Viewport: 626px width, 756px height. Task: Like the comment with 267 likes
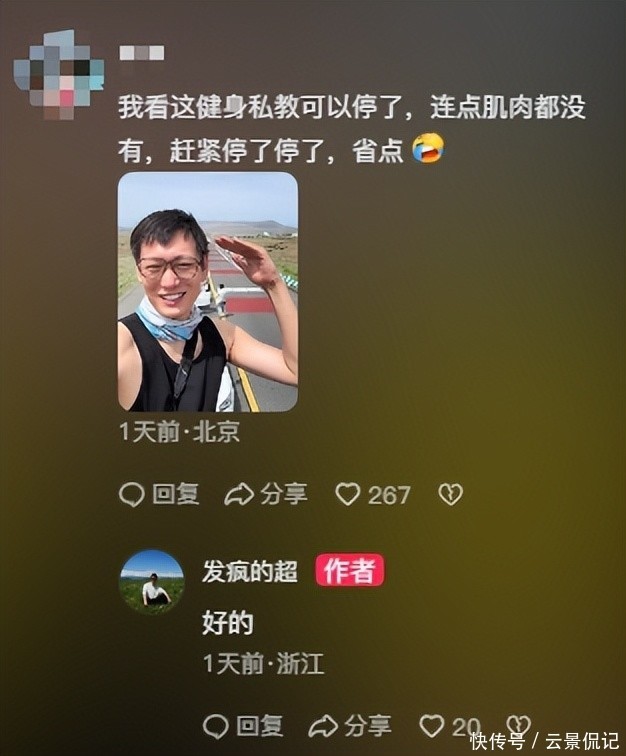348,494
